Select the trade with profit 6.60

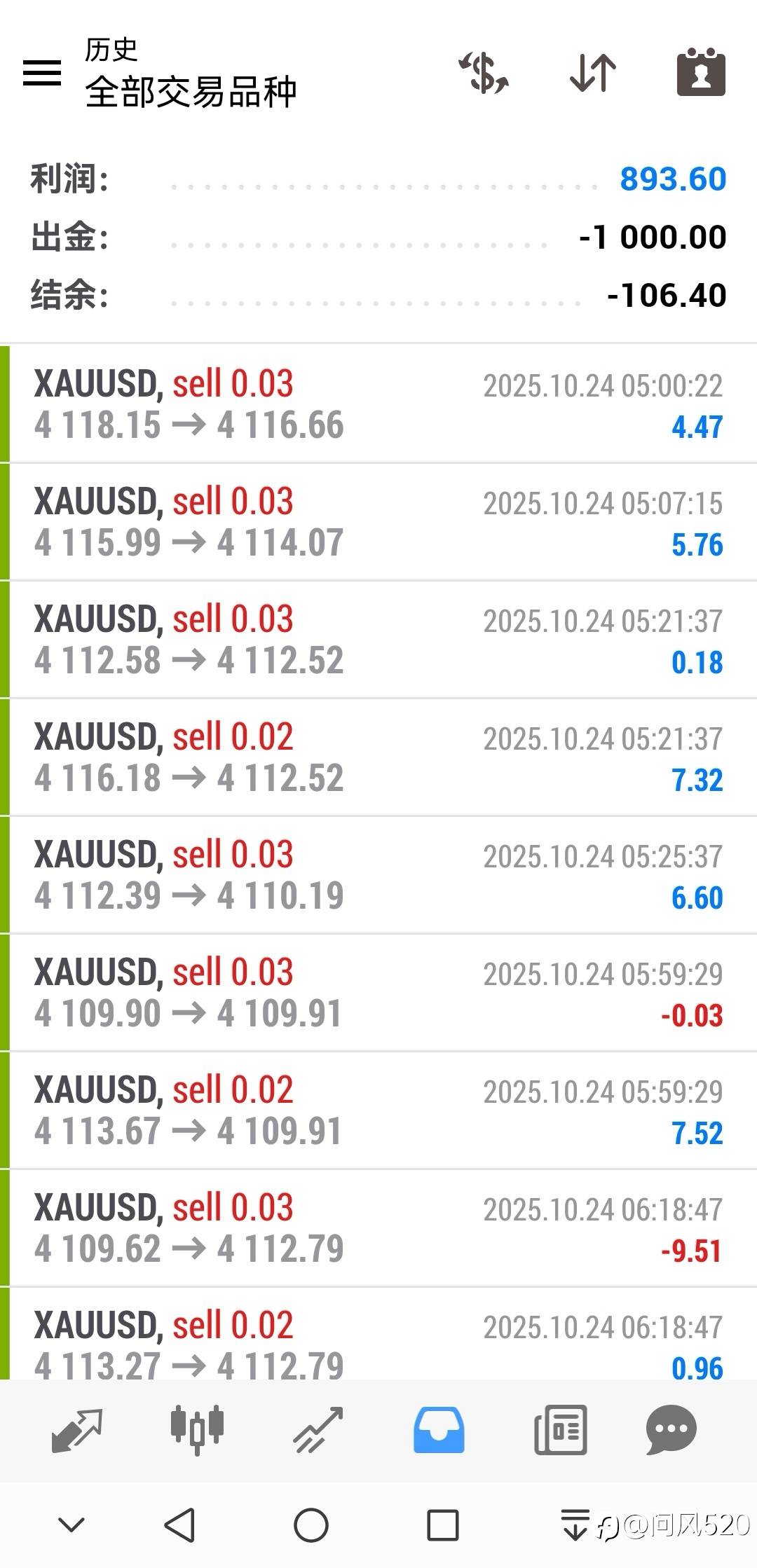tap(378, 875)
